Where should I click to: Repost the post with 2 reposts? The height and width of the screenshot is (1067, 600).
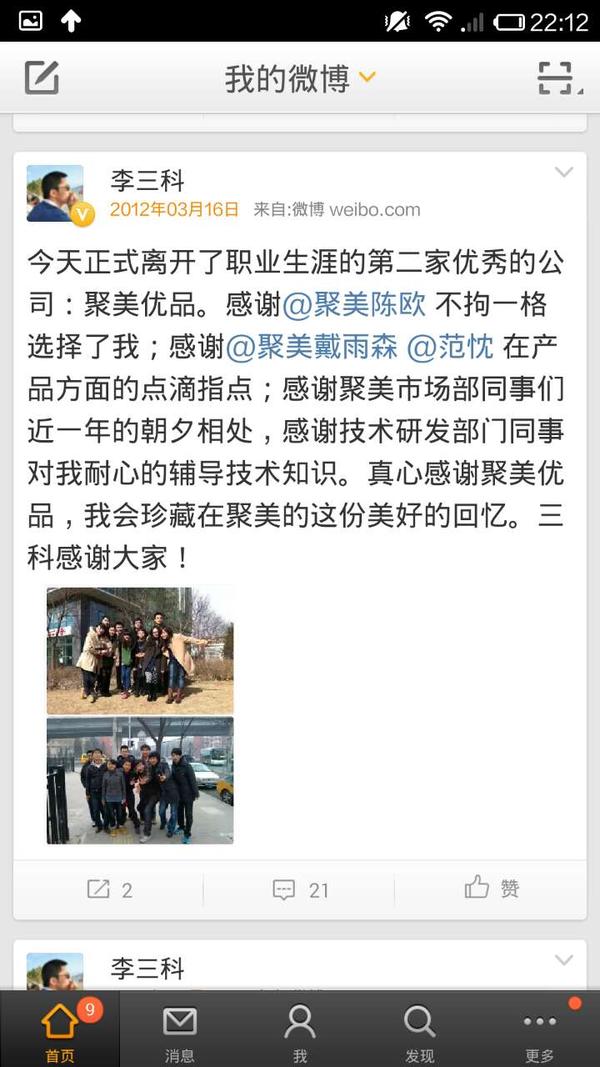(109, 889)
